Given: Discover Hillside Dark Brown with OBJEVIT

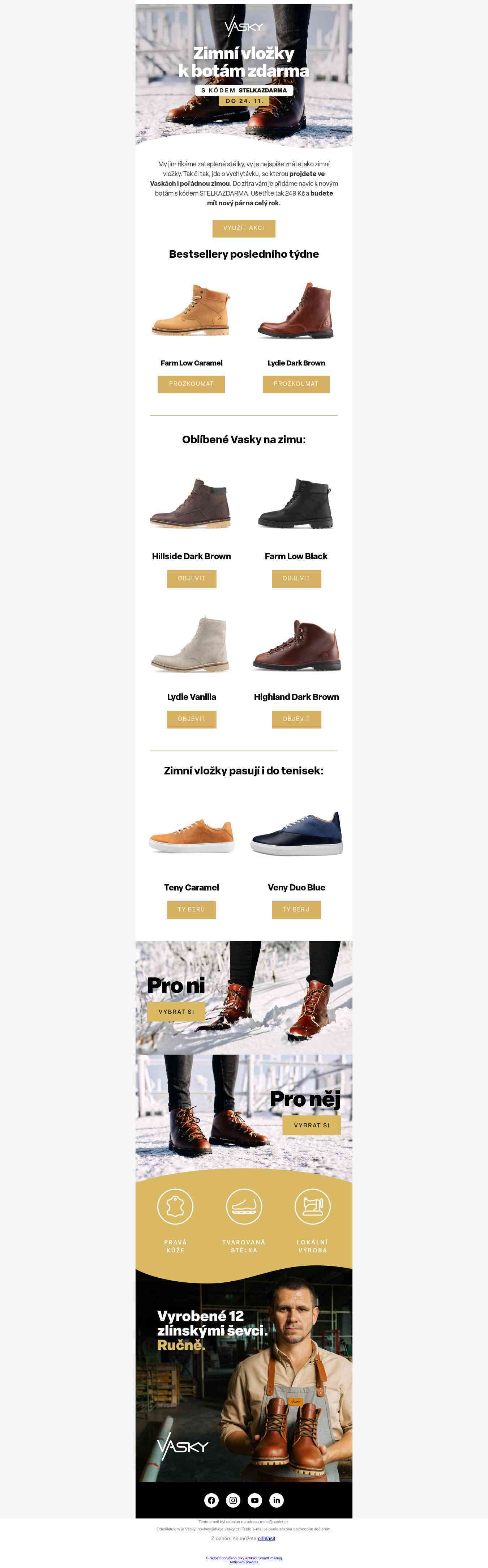Looking at the screenshot, I should pos(191,578).
